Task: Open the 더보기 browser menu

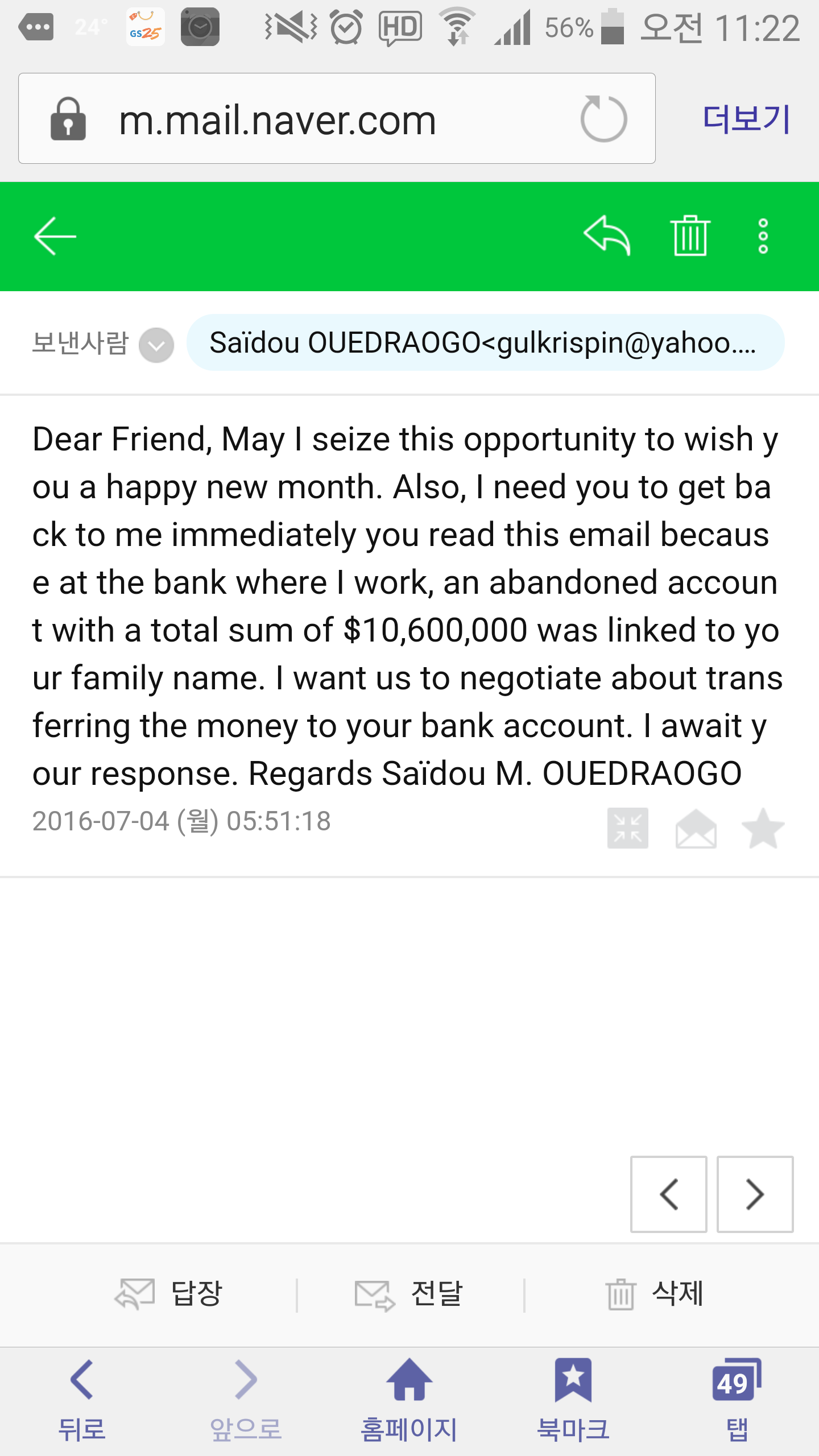Action: (x=746, y=119)
